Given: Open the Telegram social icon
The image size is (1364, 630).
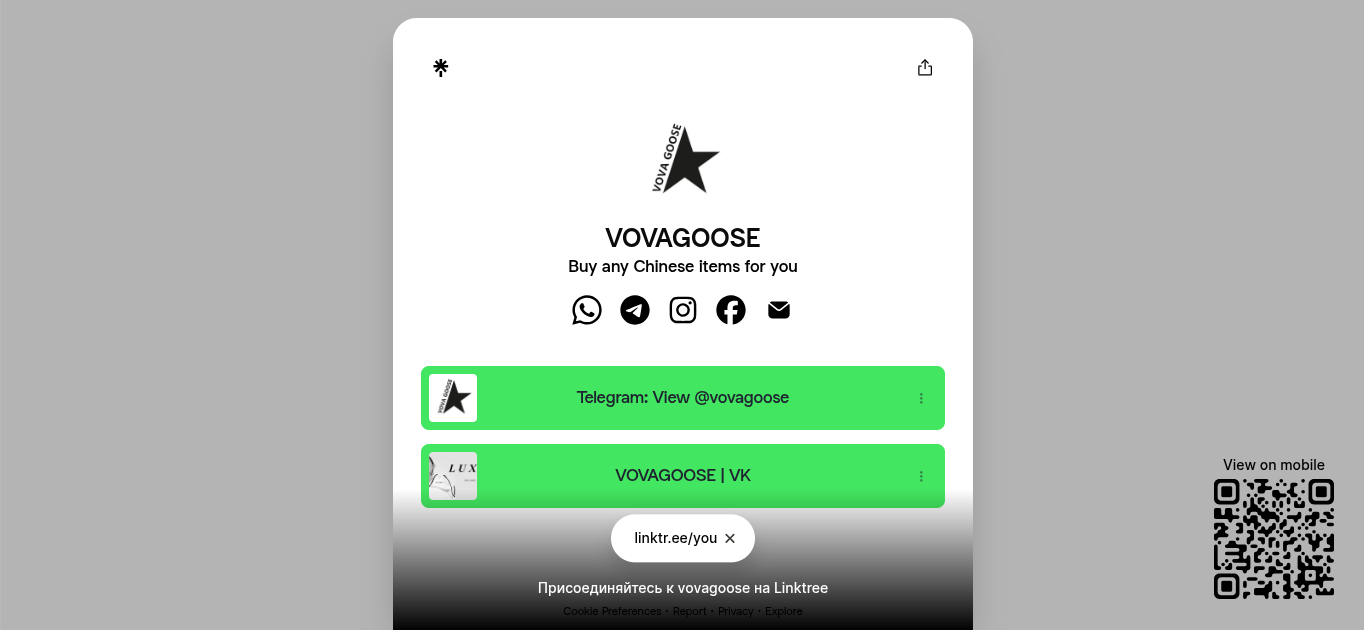Looking at the screenshot, I should click(x=635, y=310).
